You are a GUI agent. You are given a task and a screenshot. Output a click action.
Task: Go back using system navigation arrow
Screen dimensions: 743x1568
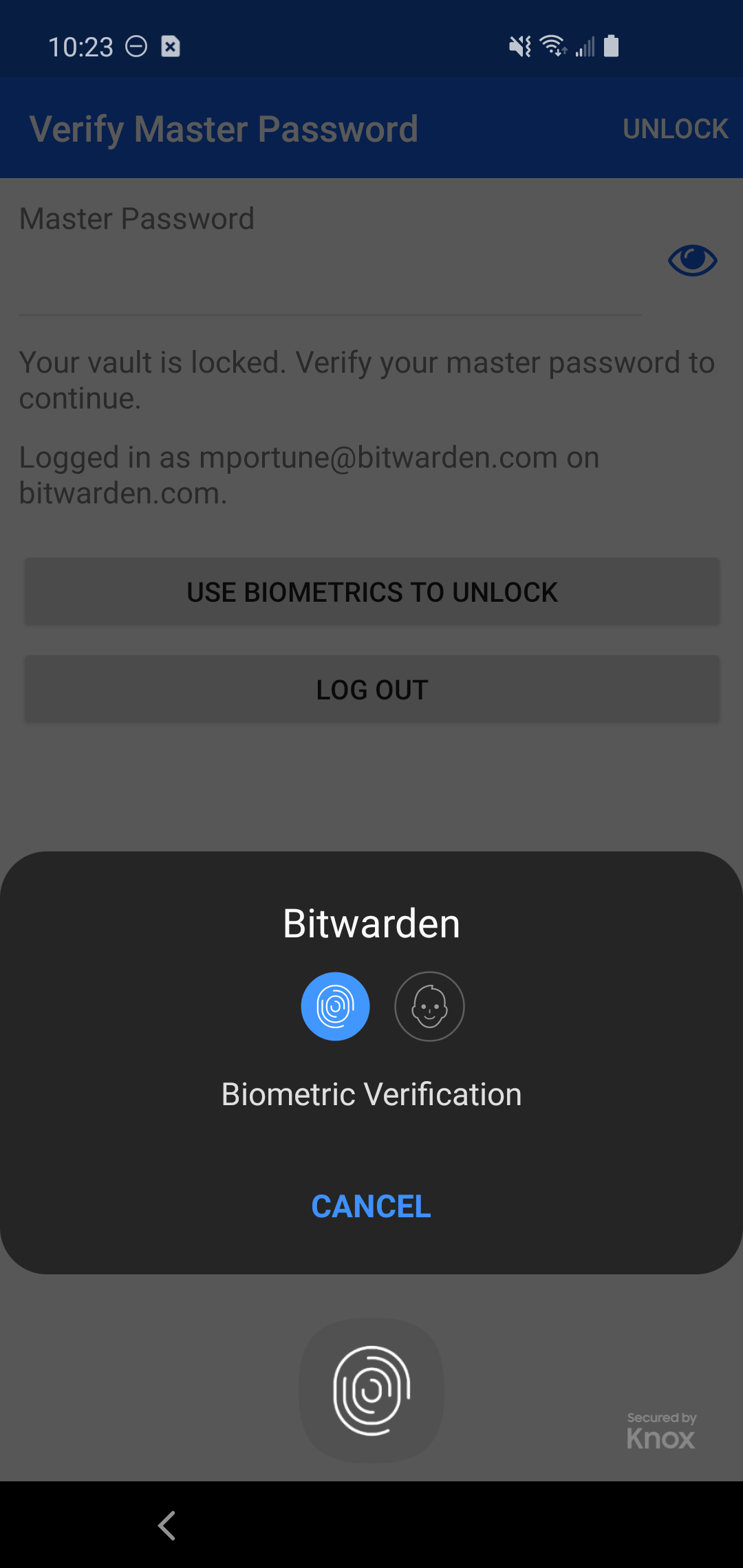(x=166, y=1525)
